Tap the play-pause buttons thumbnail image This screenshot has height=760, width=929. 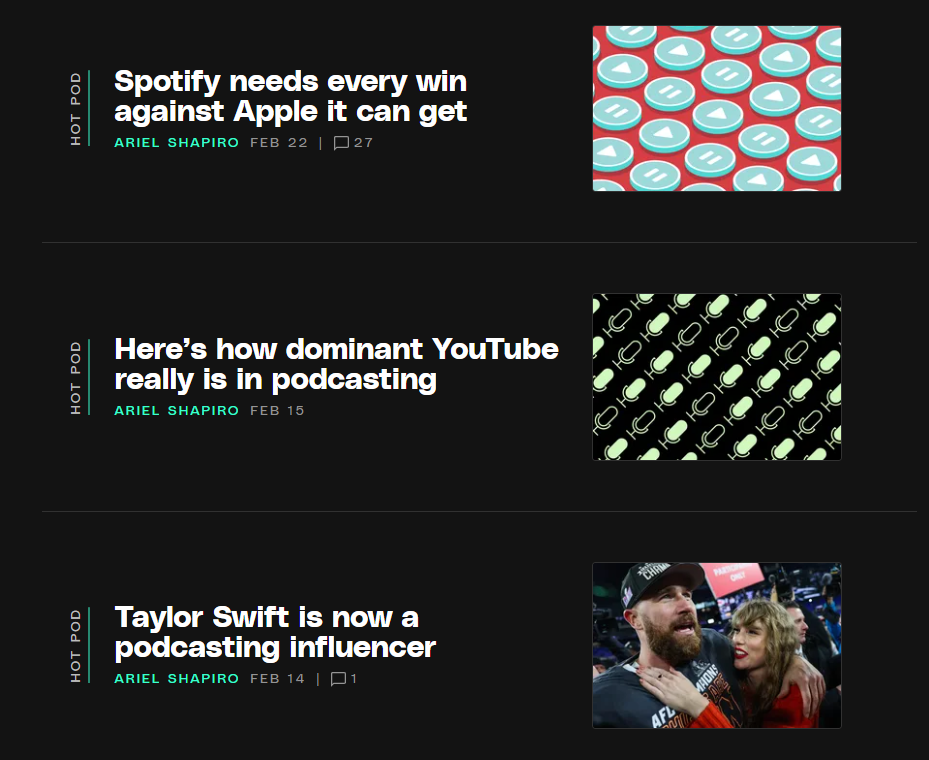pyautogui.click(x=716, y=108)
